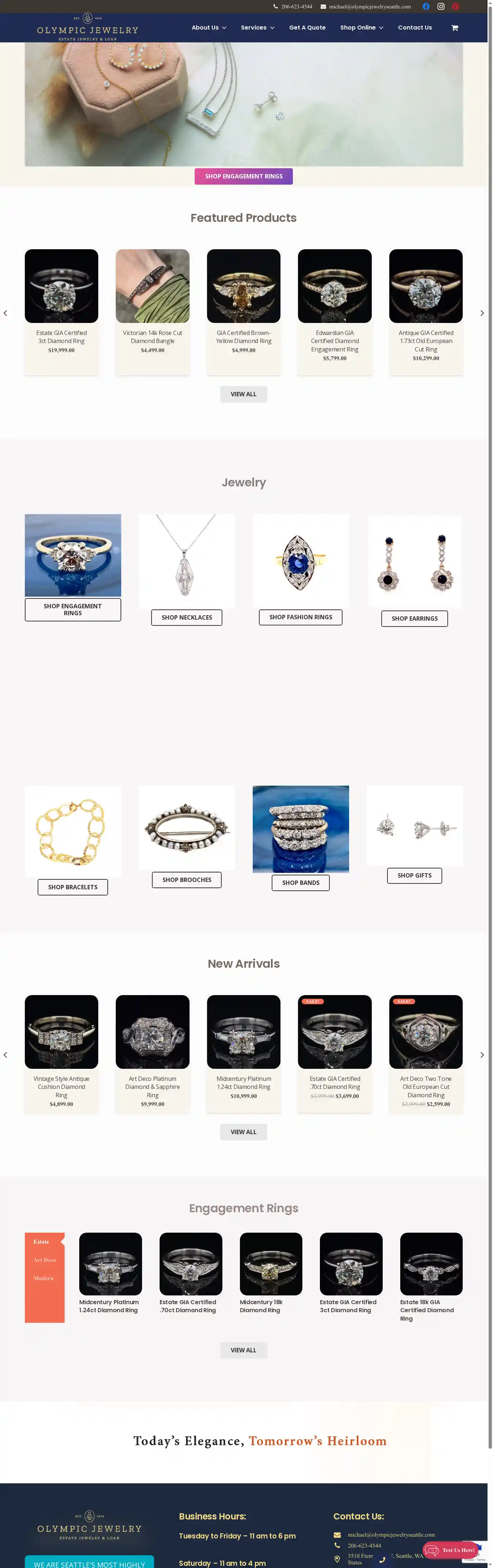The image size is (493, 1568).
Task: Open Victorian 14k Rose Cut Diamond Bangle
Action: (x=152, y=336)
